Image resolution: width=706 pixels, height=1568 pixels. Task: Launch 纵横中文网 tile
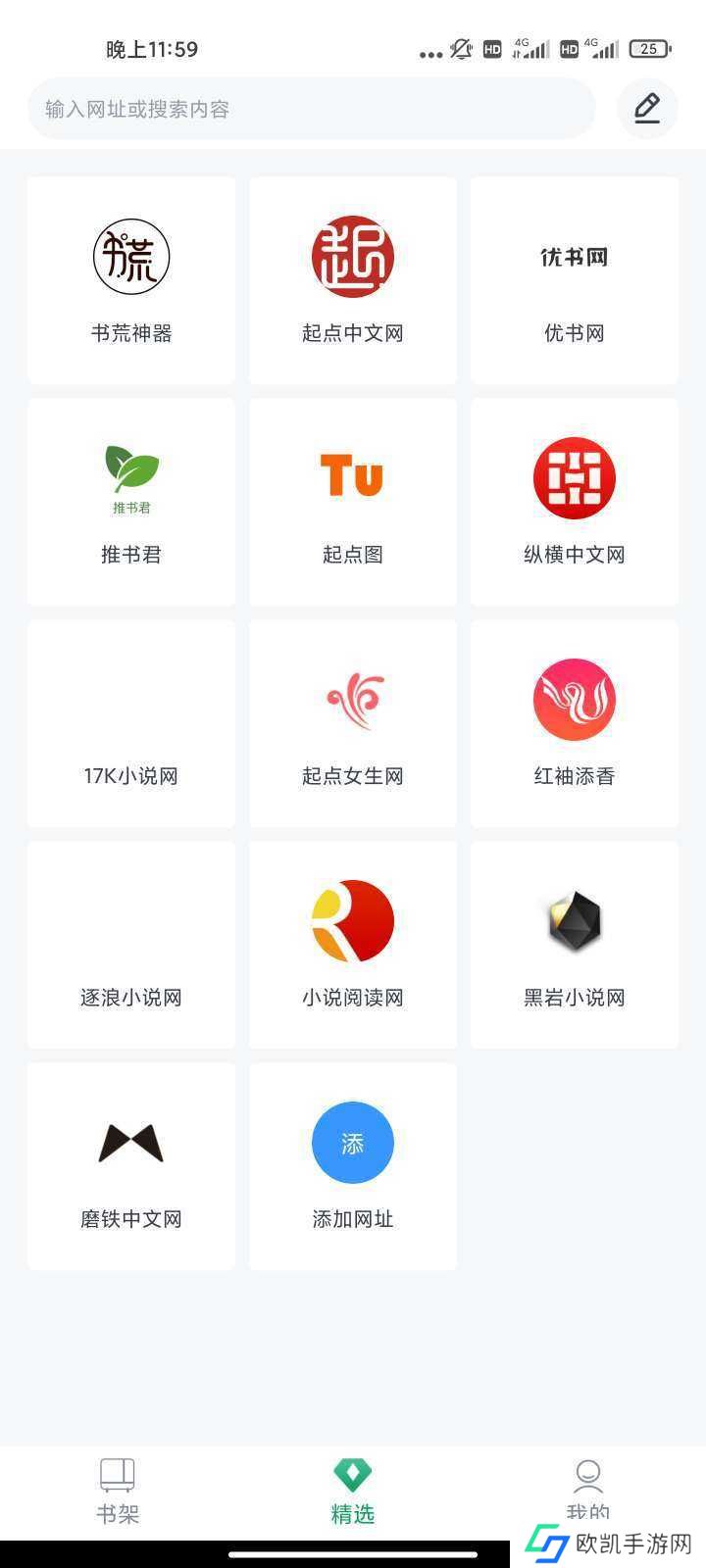pos(575,502)
